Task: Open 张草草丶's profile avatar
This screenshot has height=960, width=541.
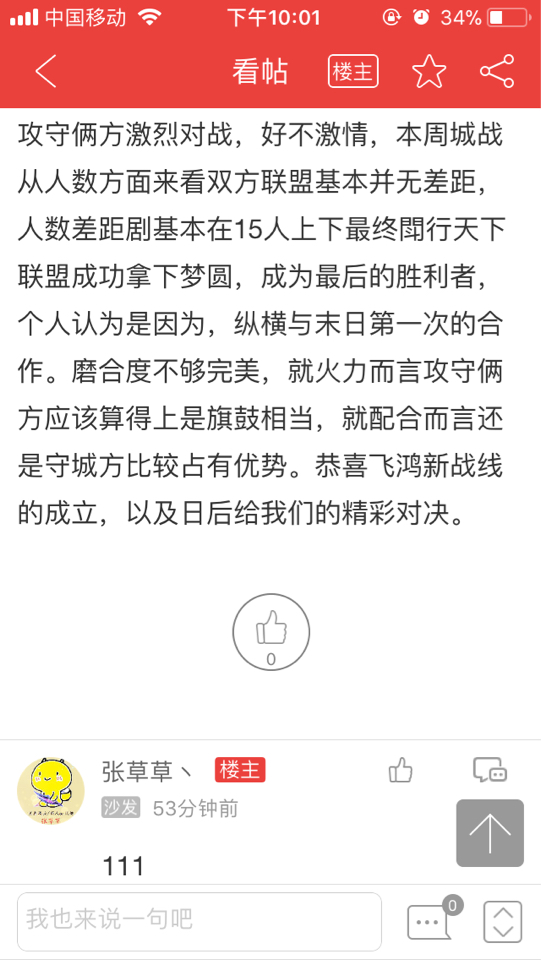Action: pos(51,790)
